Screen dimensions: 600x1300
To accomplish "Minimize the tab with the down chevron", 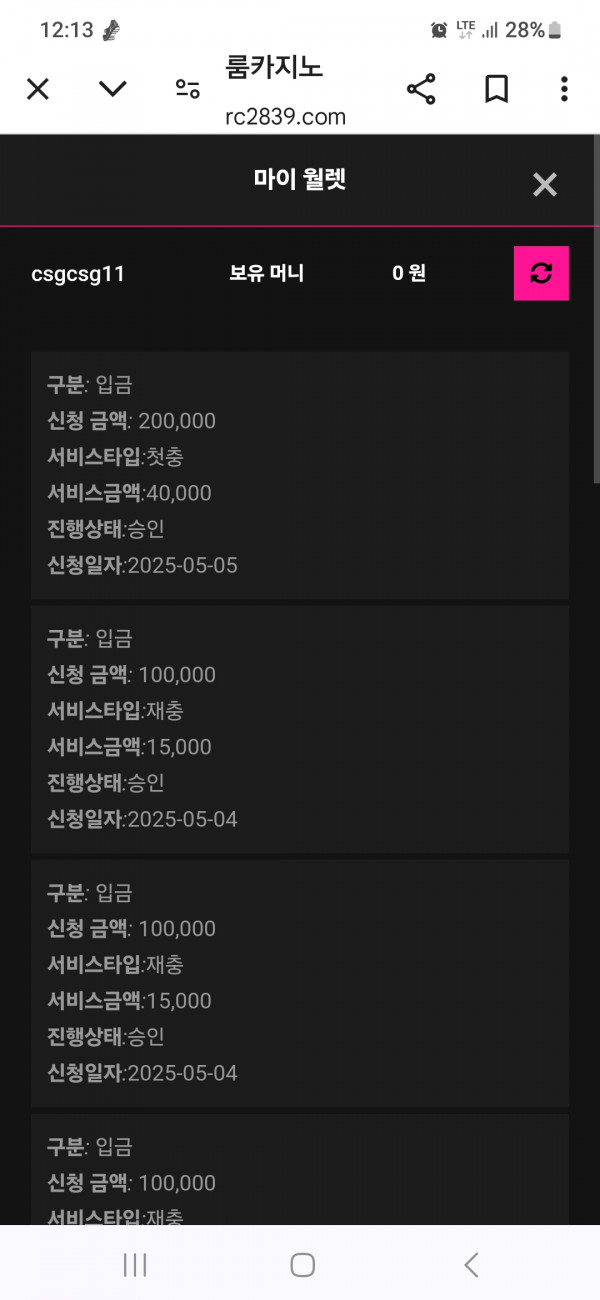I will point(113,90).
